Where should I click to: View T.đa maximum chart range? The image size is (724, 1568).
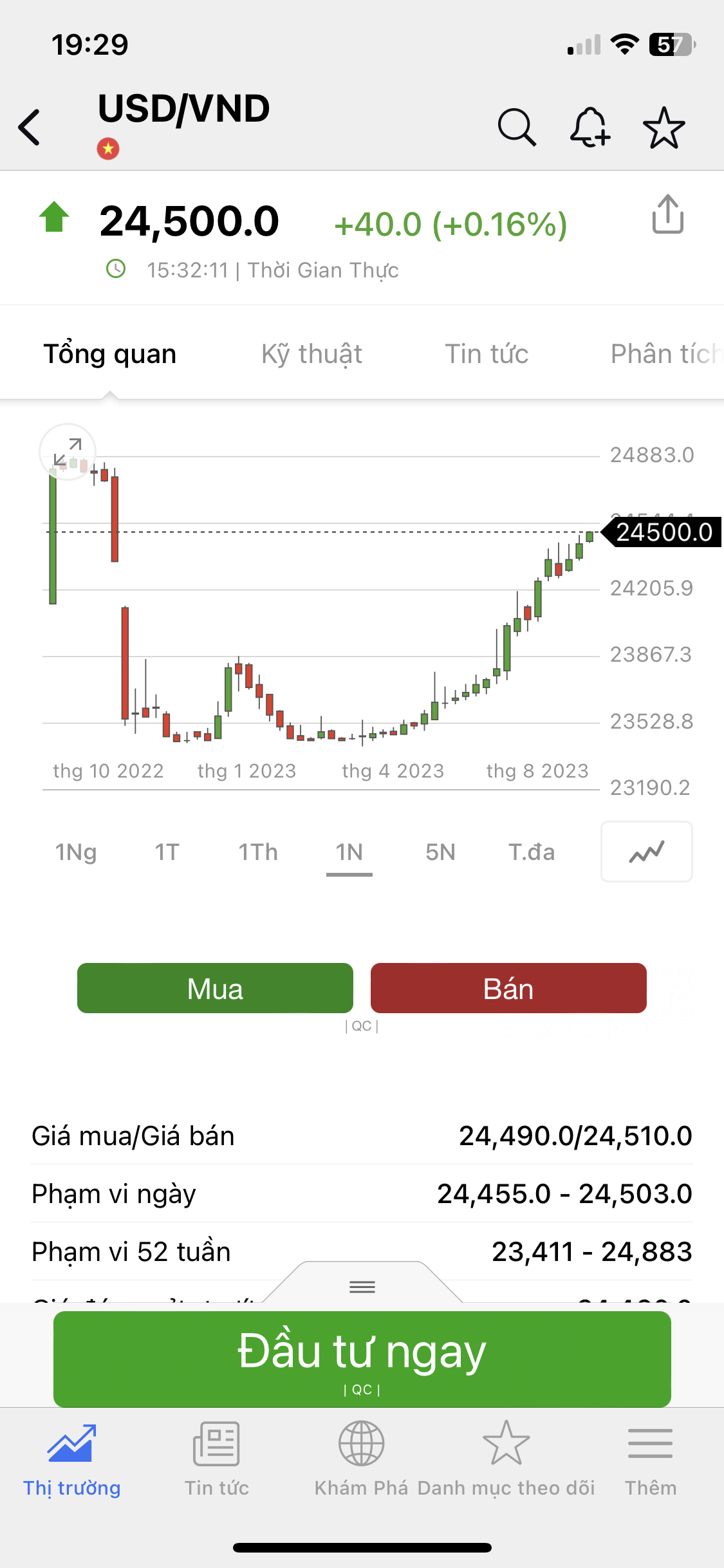532,852
